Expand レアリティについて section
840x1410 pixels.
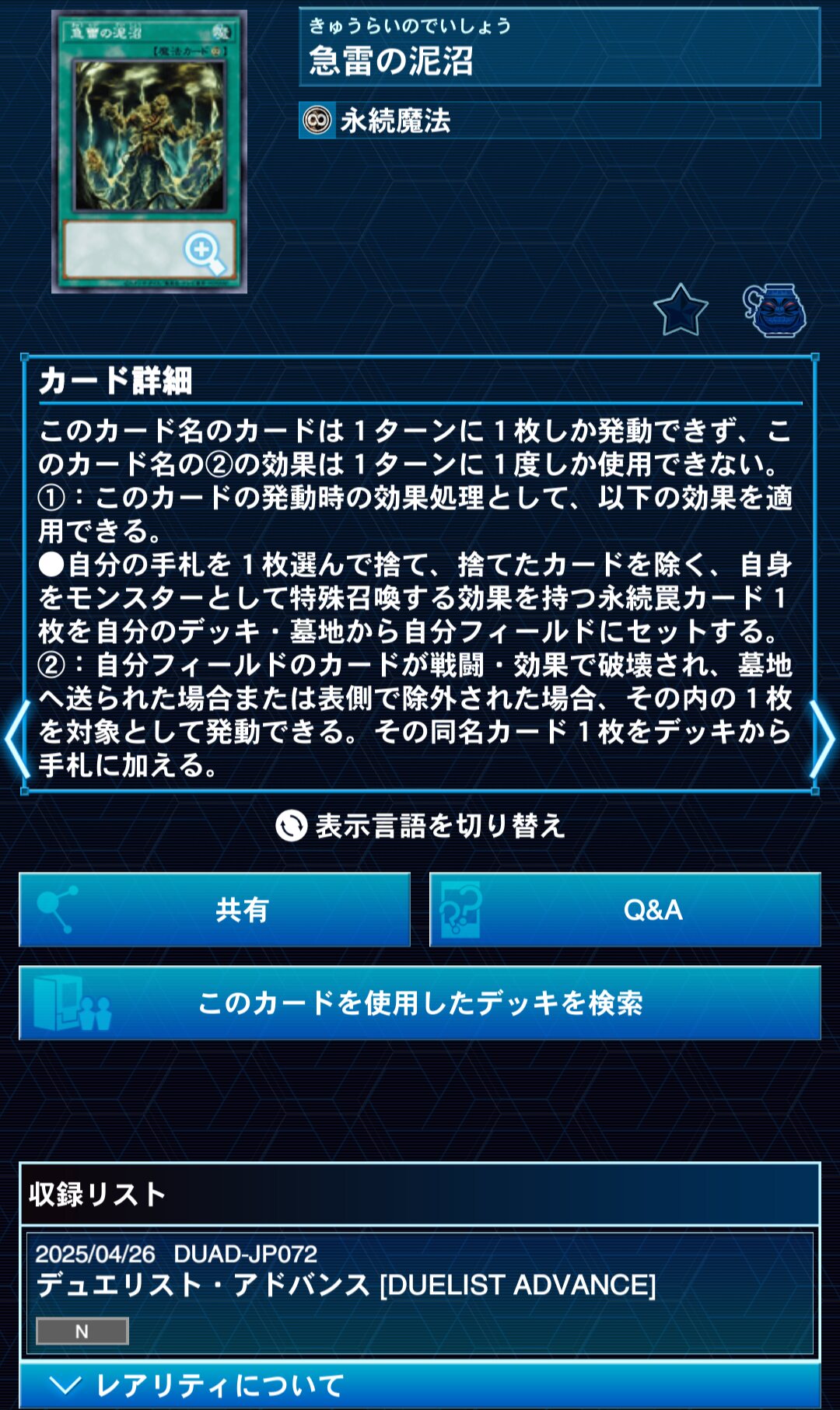(420, 1385)
